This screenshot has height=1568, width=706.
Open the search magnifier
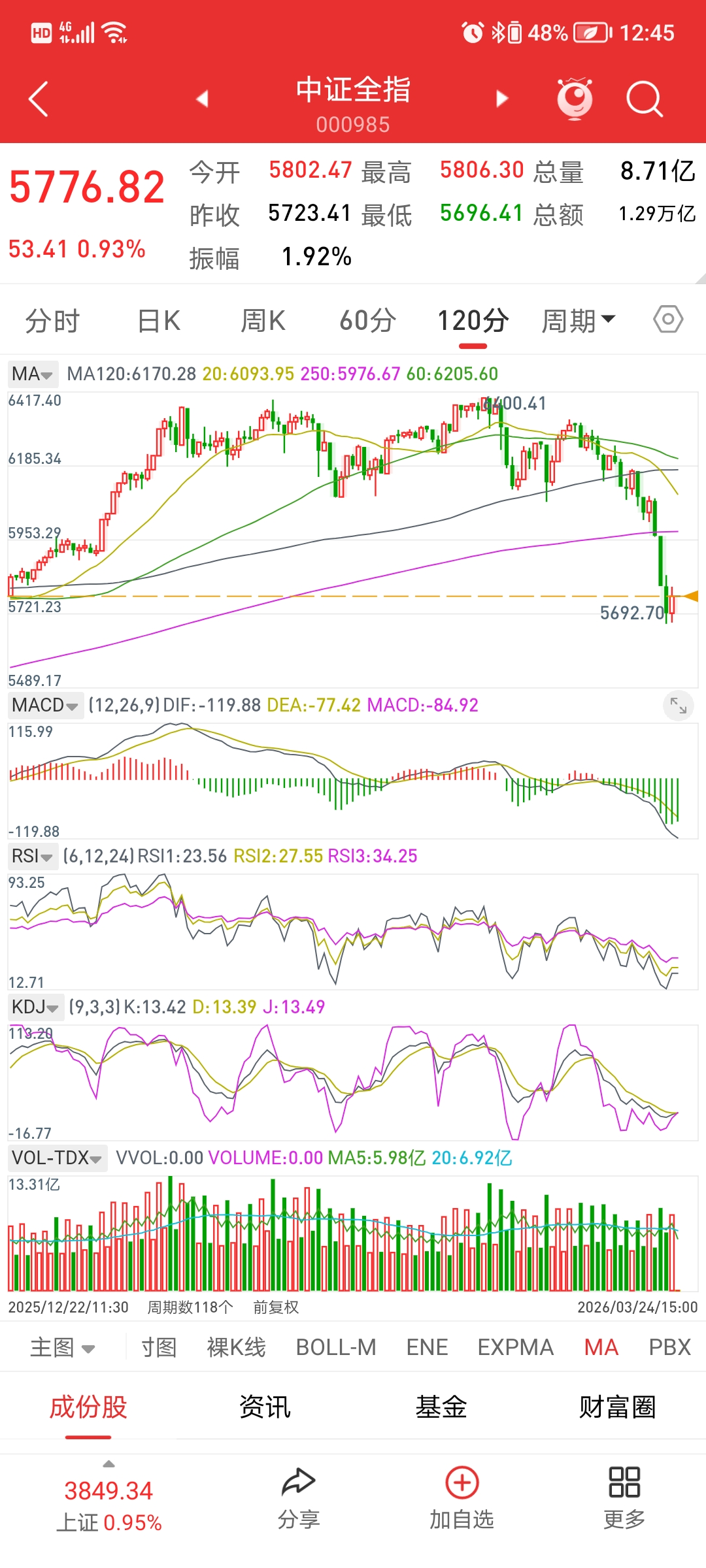coord(644,99)
